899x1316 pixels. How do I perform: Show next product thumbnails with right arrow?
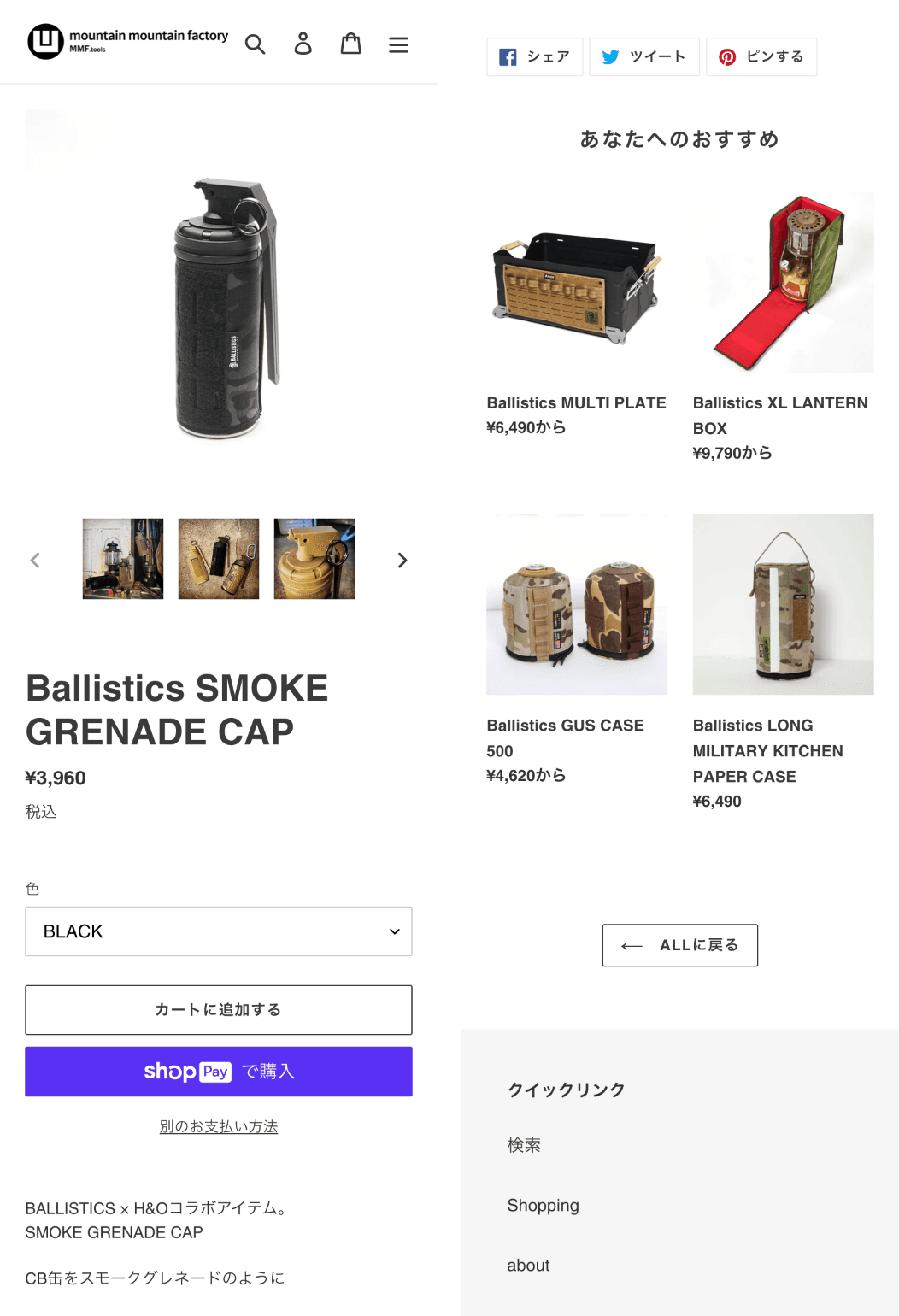click(x=402, y=560)
